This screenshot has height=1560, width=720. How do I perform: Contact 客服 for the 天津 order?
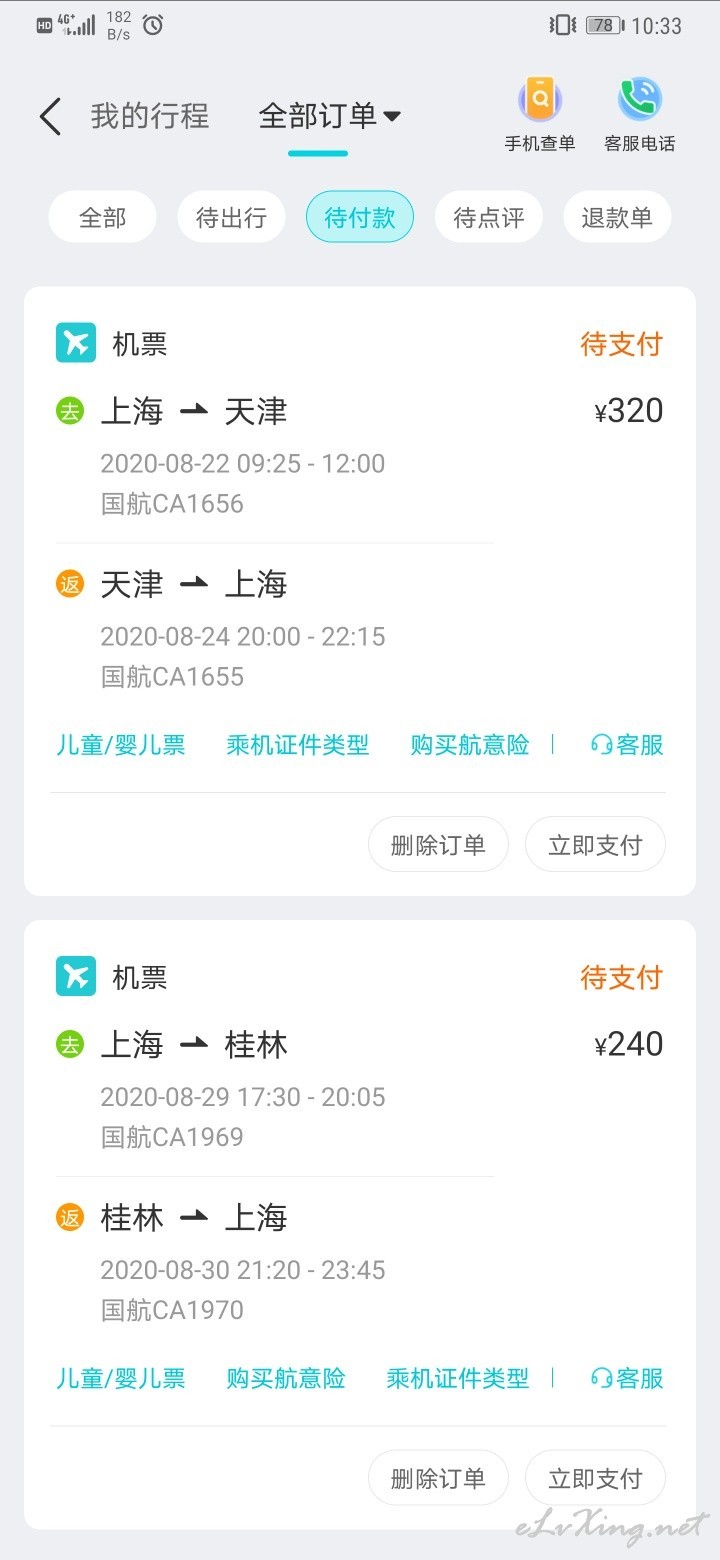tap(627, 745)
